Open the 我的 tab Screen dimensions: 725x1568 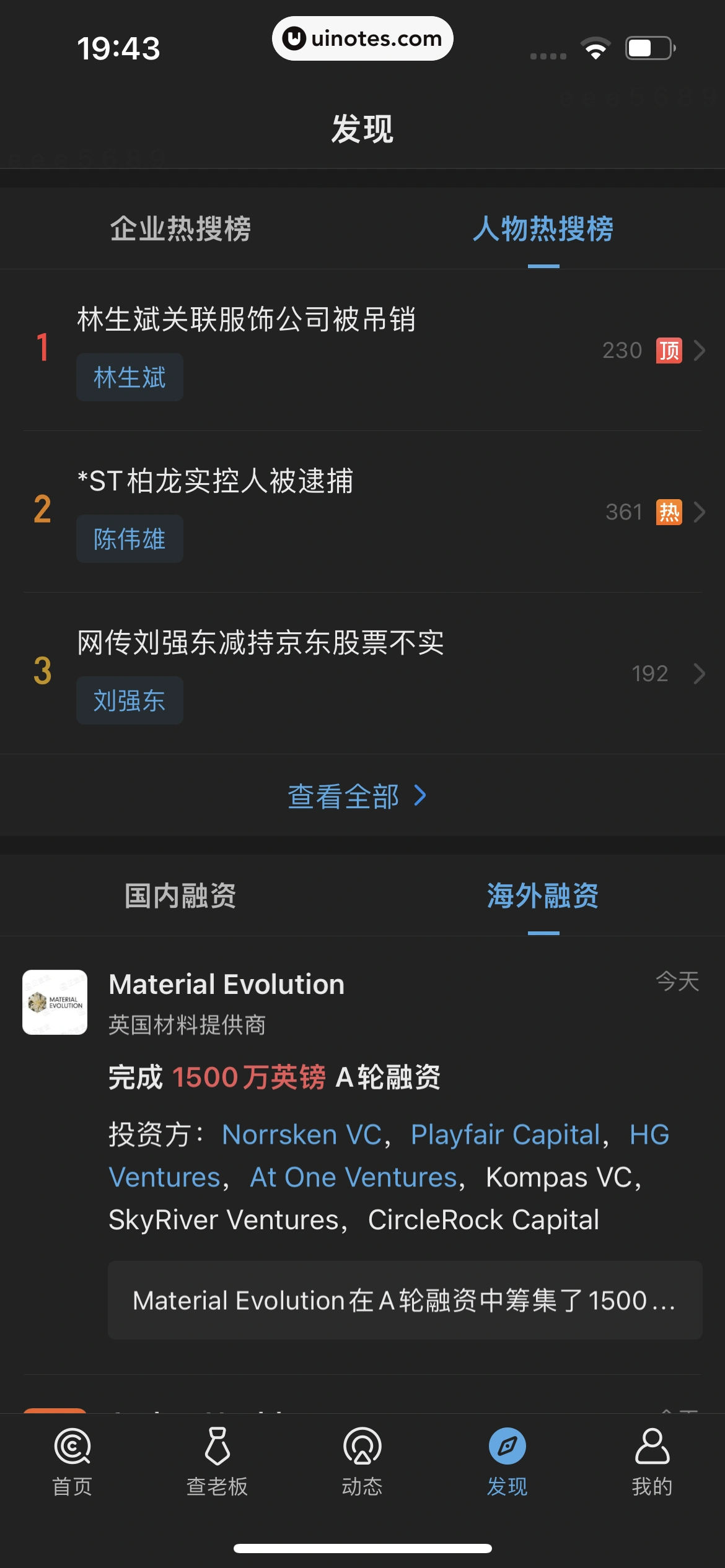[x=652, y=1458]
